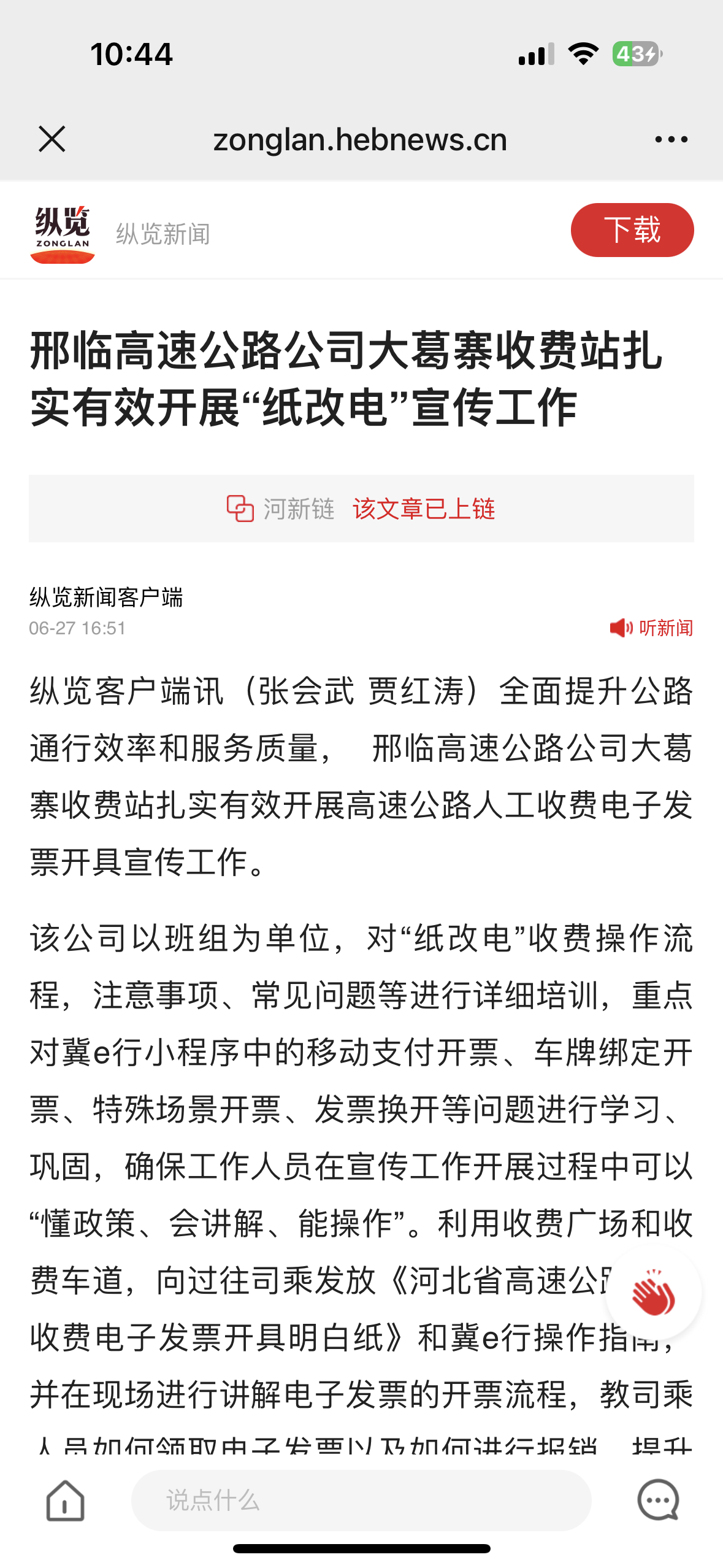Play audio with 听新闻
723x1568 pixels.
pyautogui.click(x=651, y=628)
